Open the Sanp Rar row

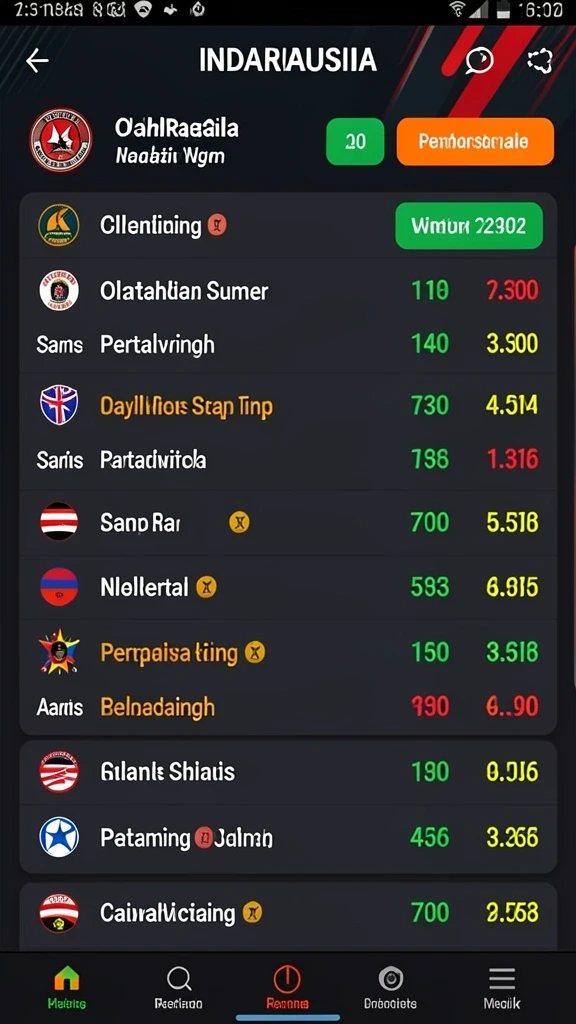point(288,522)
